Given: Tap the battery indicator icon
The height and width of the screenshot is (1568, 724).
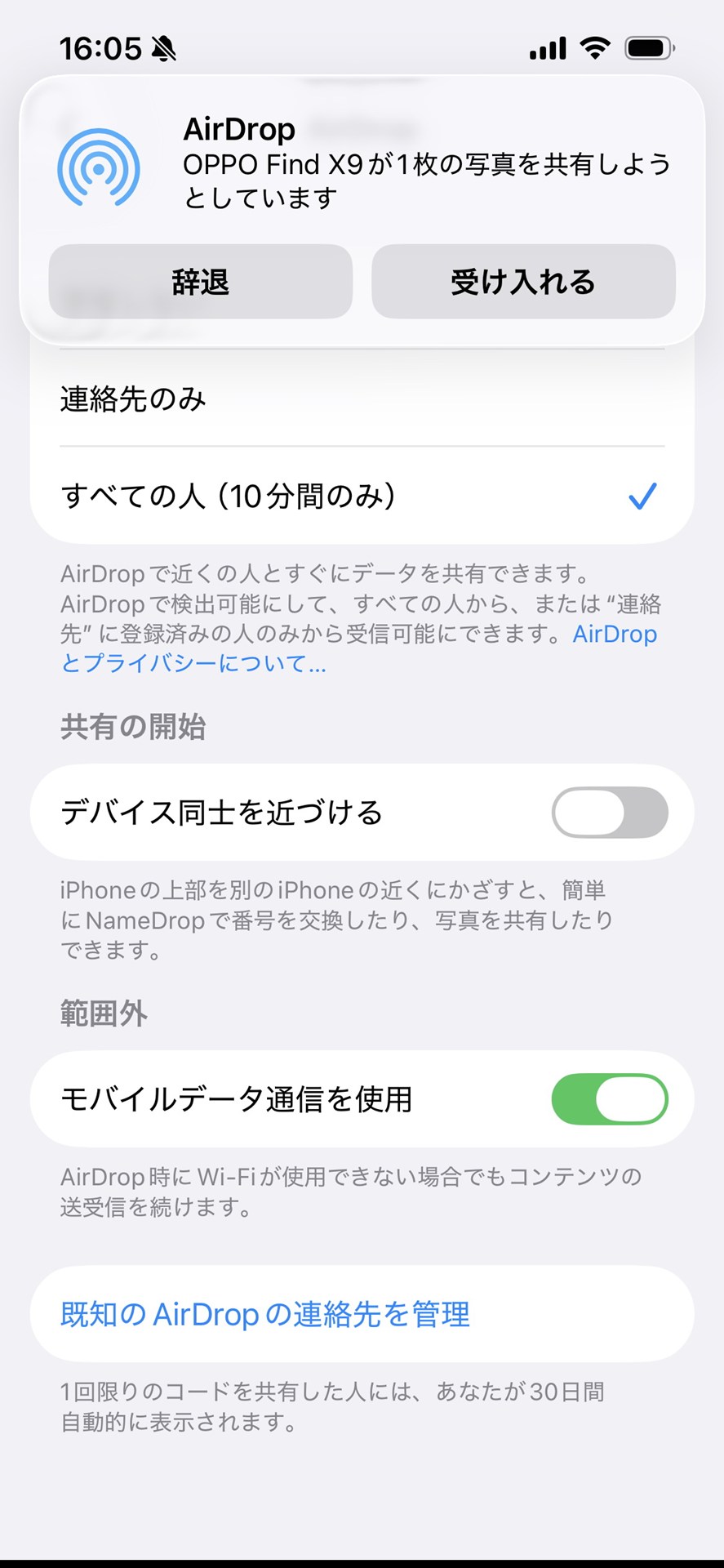Looking at the screenshot, I should (645, 48).
